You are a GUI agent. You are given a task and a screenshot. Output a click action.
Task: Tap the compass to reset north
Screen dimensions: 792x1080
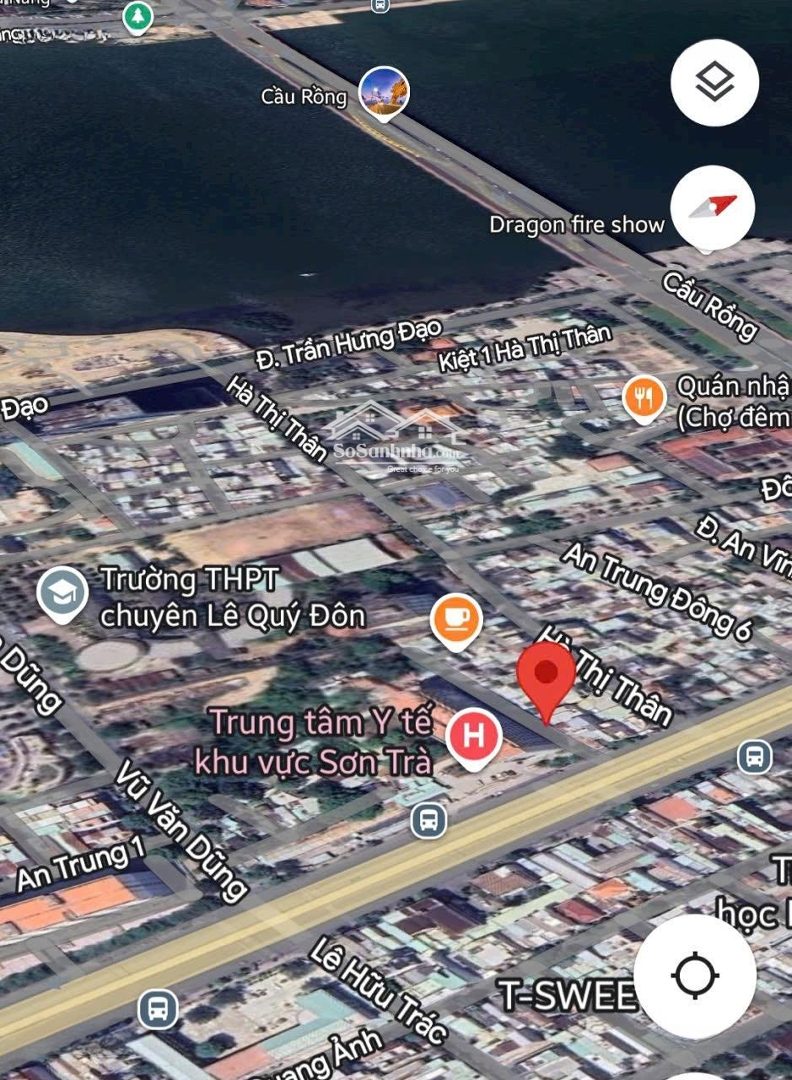[712, 208]
